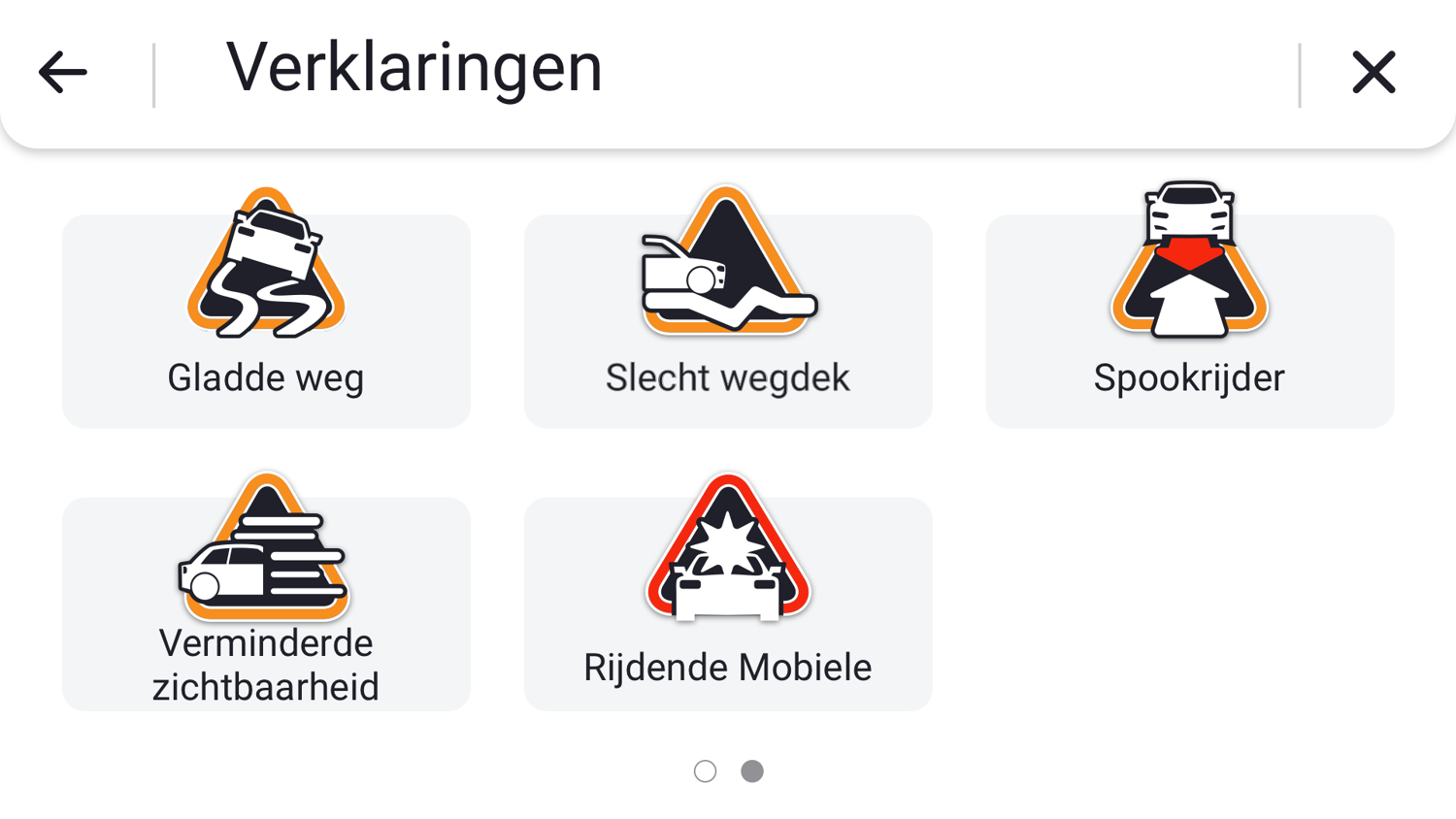Viewport: 1456px width, 819px height.
Task: Go back using the arrow icon
Action: click(63, 73)
